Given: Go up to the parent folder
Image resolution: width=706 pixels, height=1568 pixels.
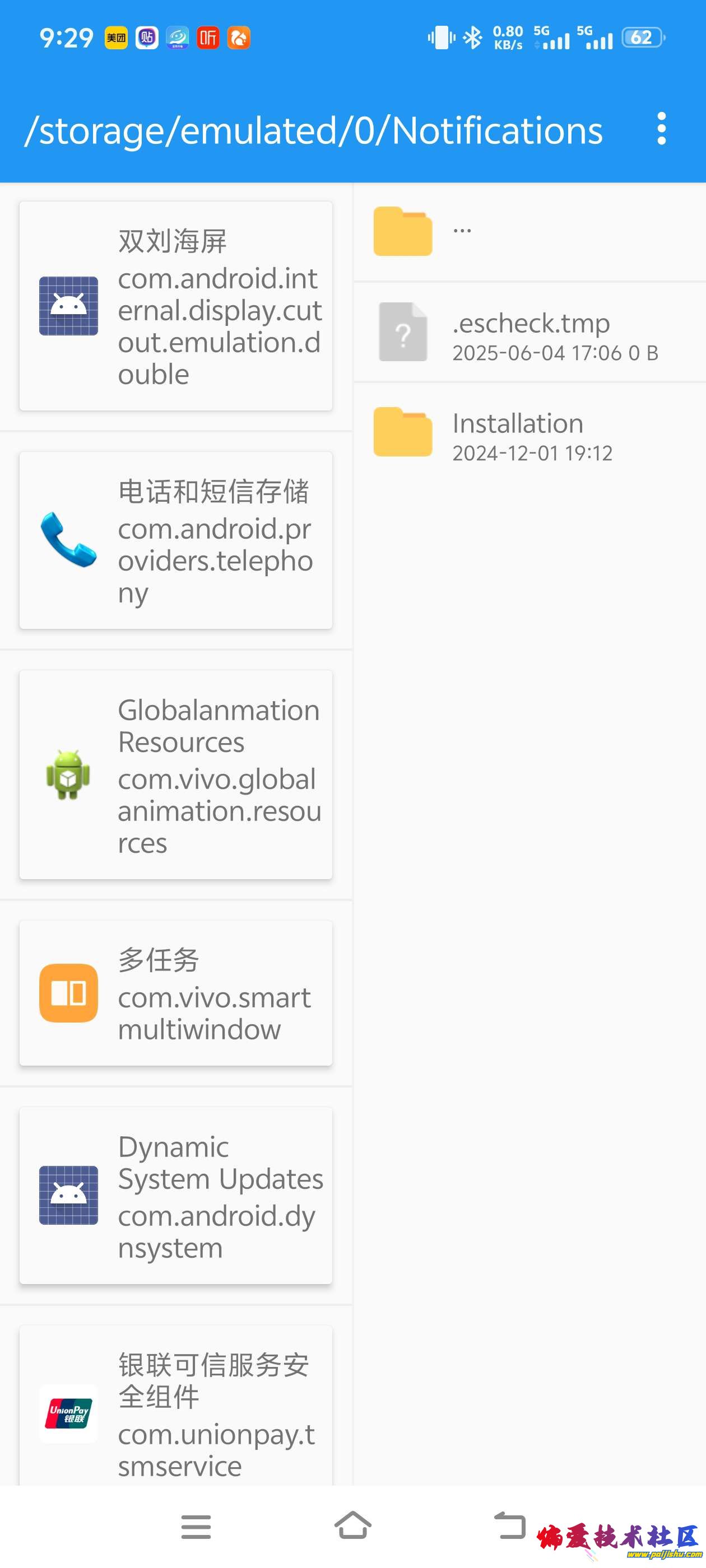Looking at the screenshot, I should 529,232.
